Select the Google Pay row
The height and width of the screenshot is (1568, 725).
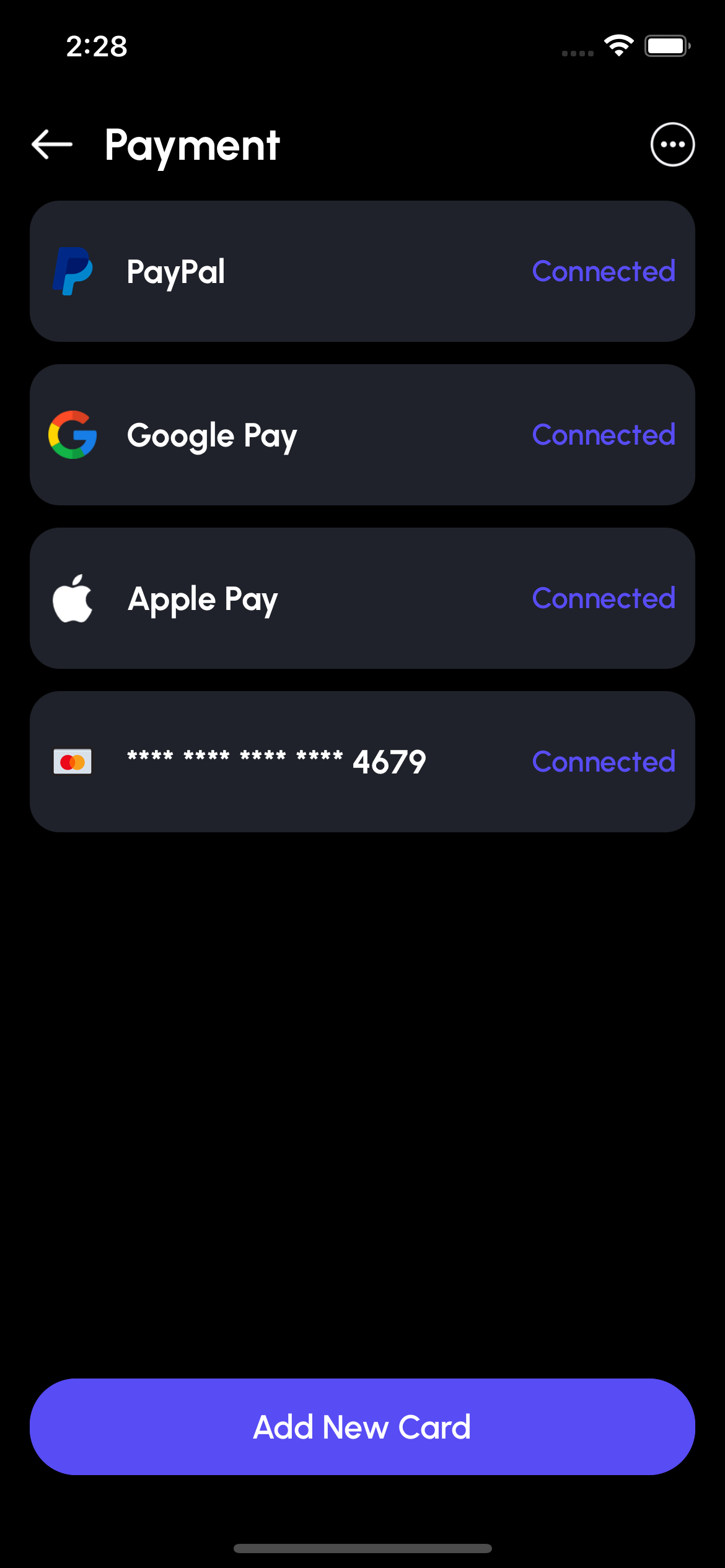[x=362, y=435]
